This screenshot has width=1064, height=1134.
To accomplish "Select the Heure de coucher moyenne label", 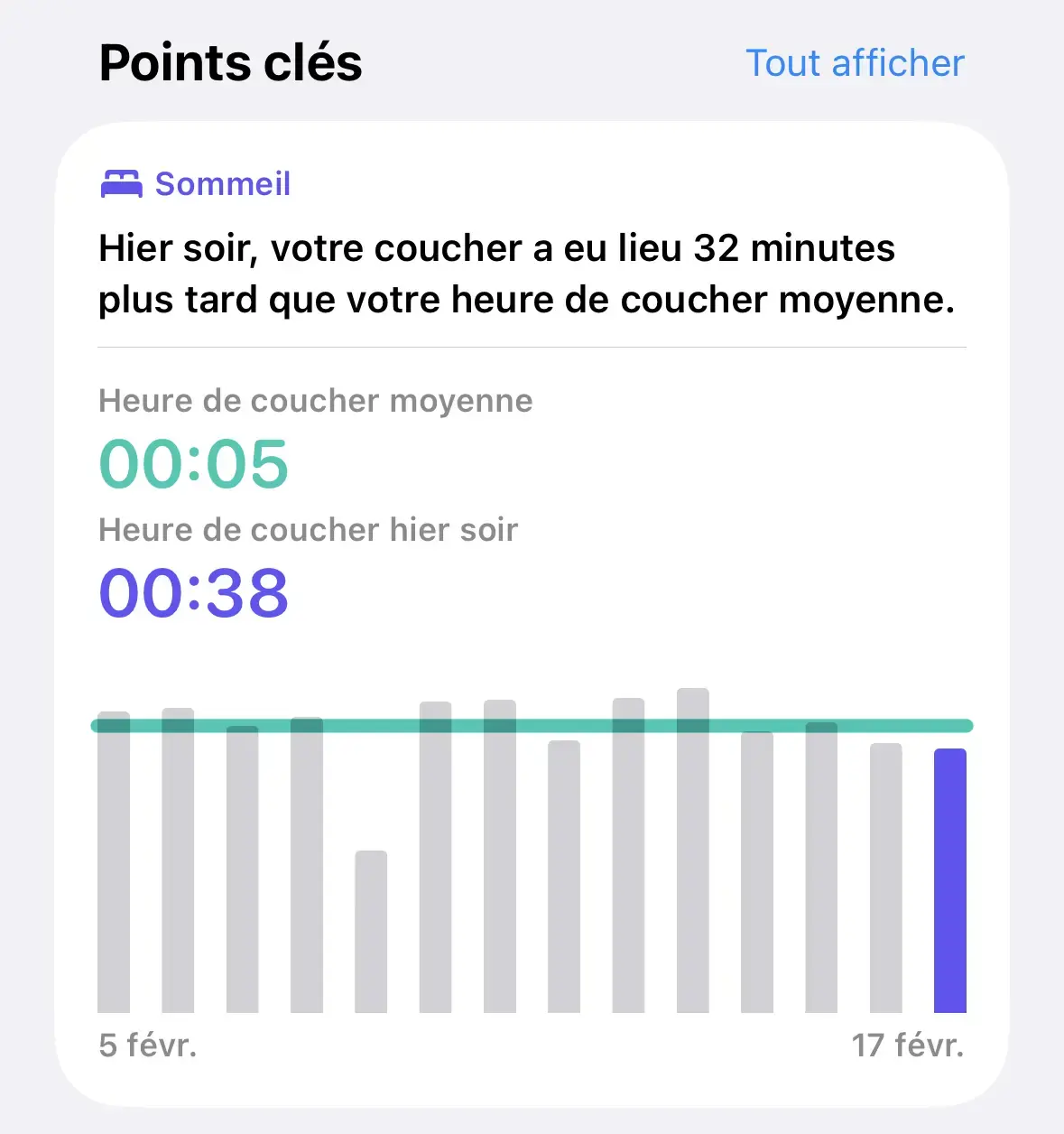I will 315,401.
